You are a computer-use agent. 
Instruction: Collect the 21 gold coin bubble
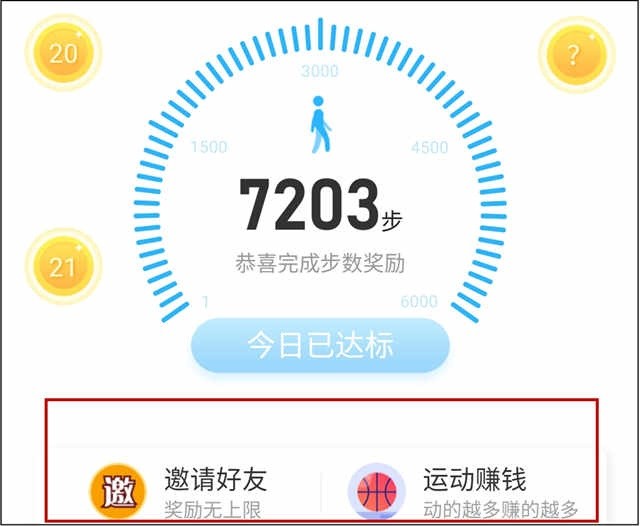point(63,266)
